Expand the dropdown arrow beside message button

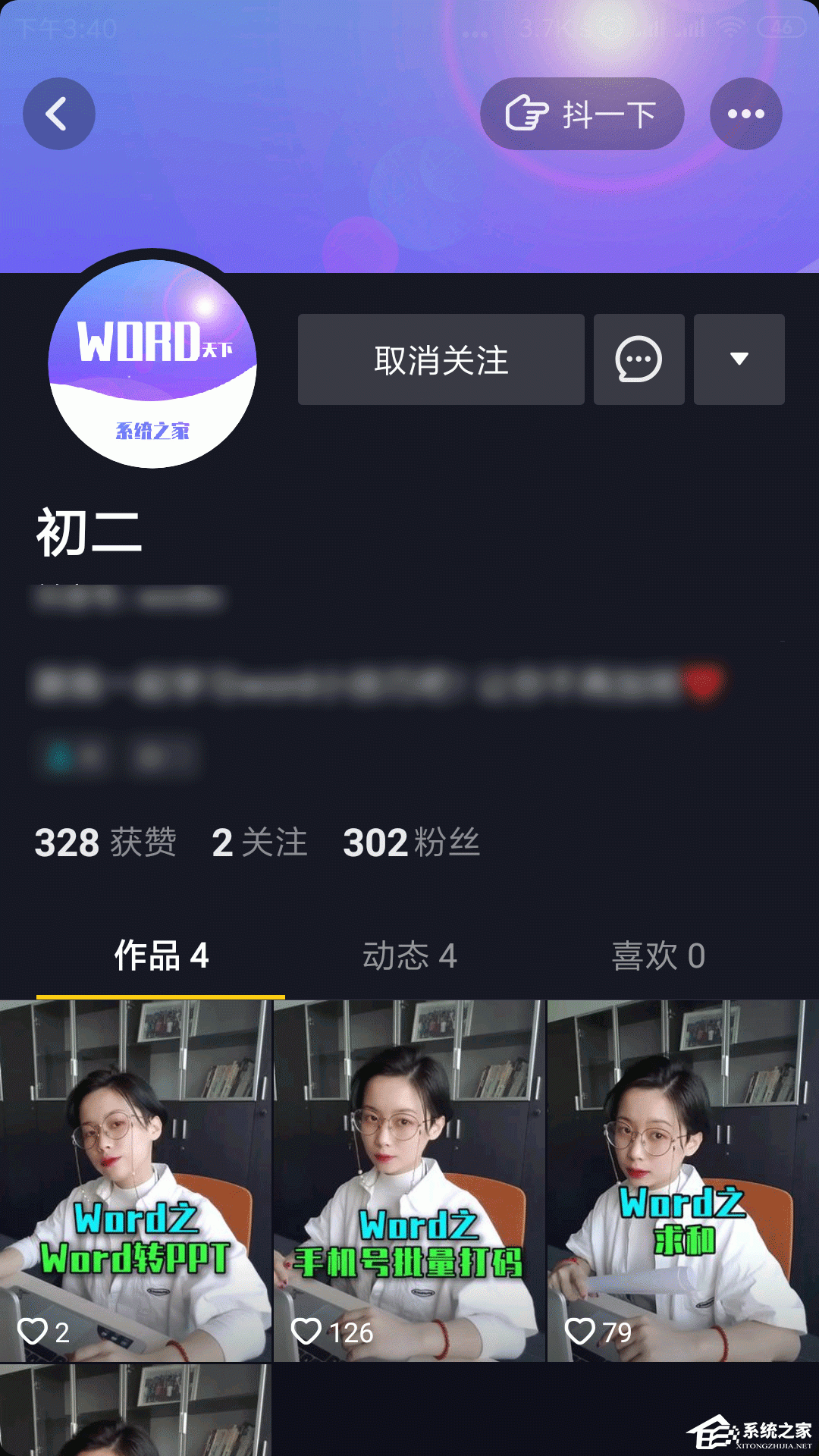coord(739,359)
